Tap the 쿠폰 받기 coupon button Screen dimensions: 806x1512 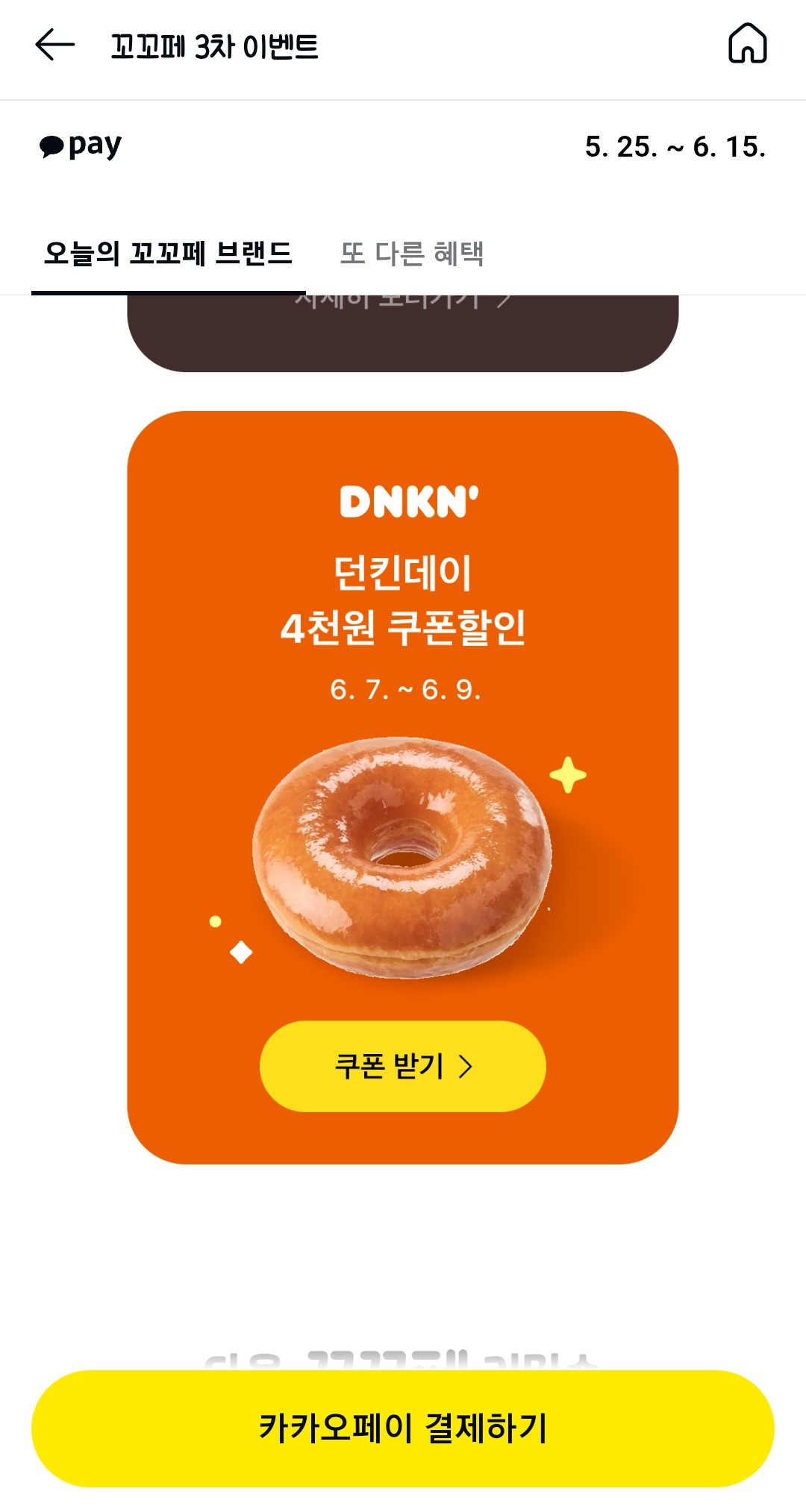coord(402,1067)
